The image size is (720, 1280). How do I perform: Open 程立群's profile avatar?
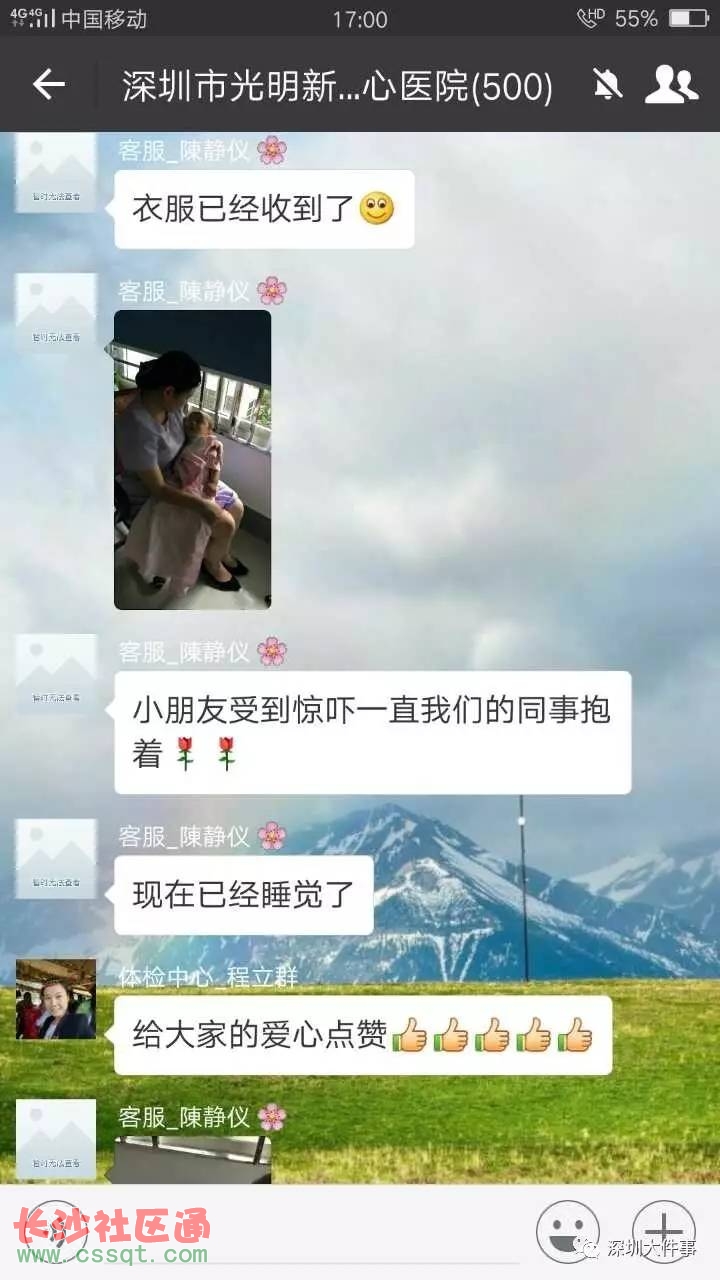tap(56, 999)
